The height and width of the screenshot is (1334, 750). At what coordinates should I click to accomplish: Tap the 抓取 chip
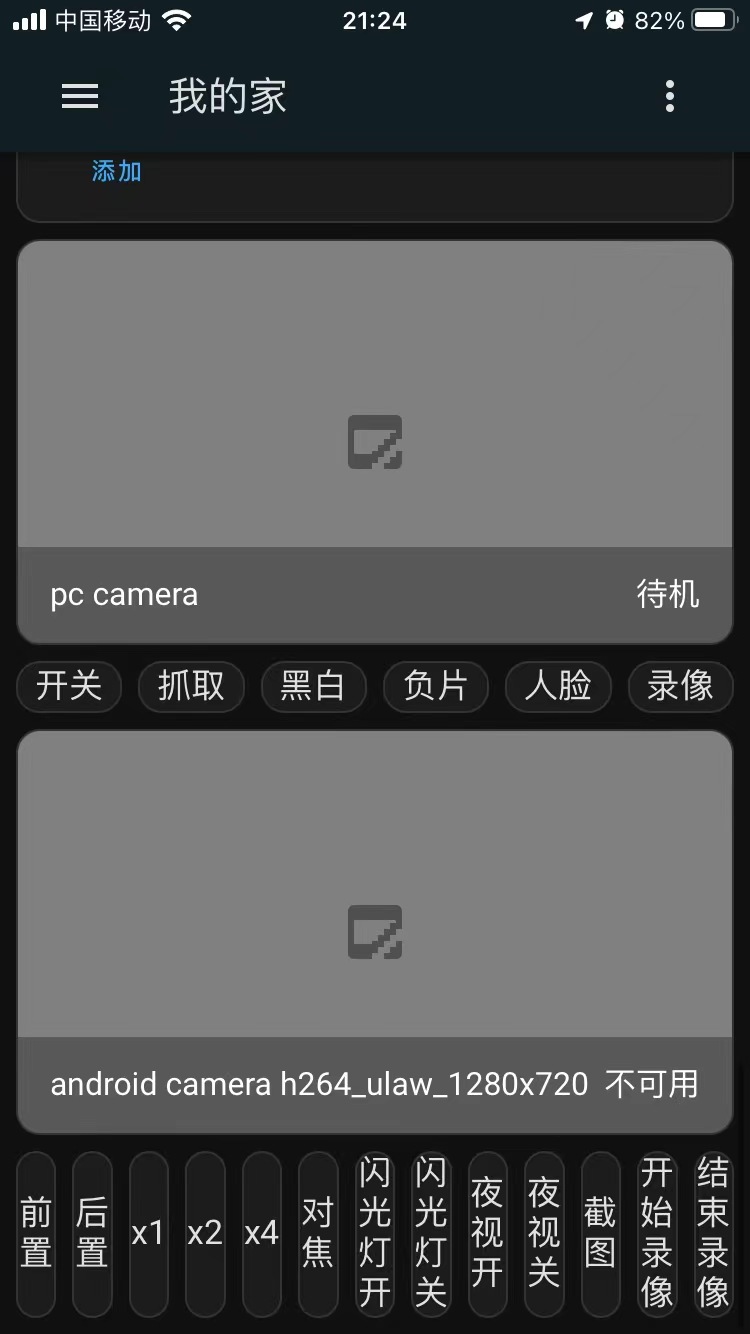191,686
